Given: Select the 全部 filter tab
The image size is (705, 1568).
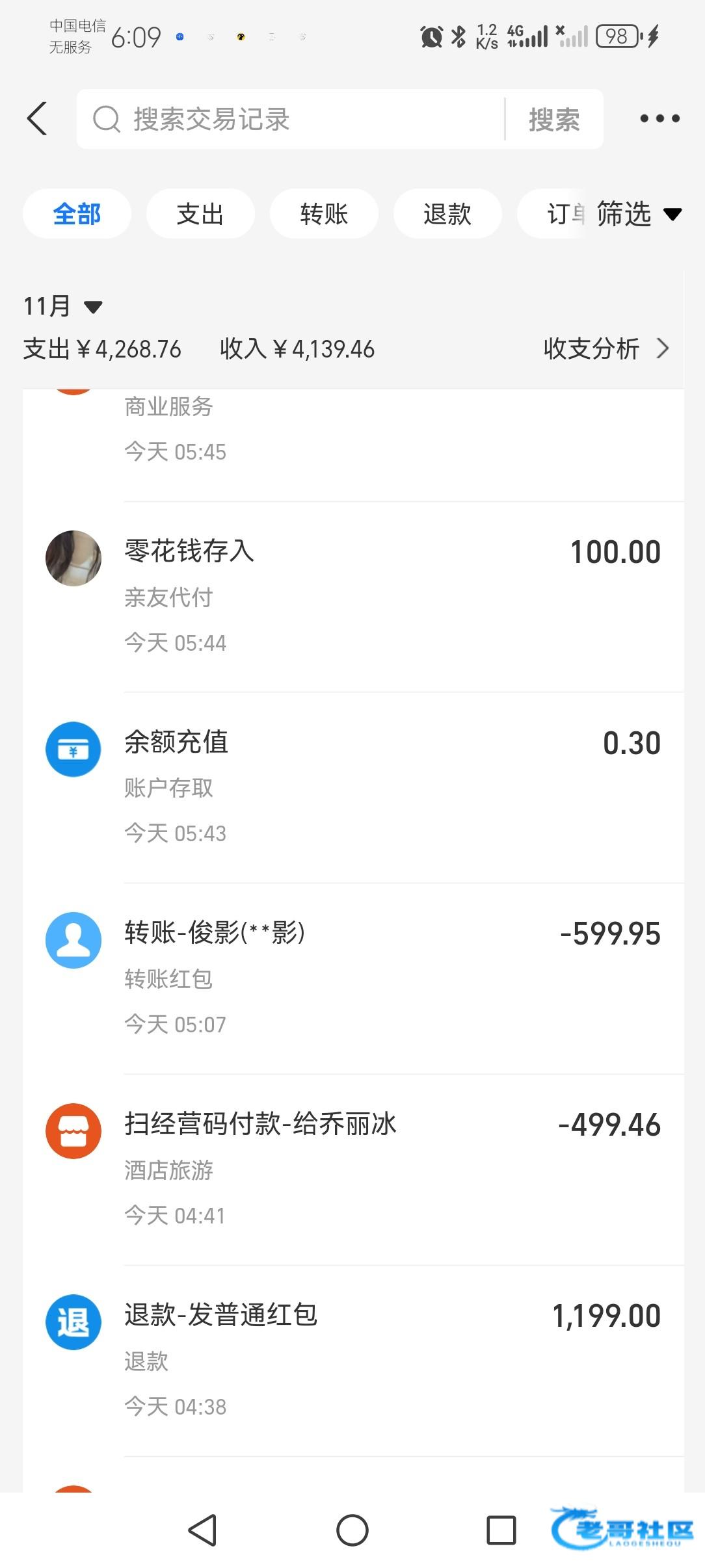Looking at the screenshot, I should click(77, 214).
